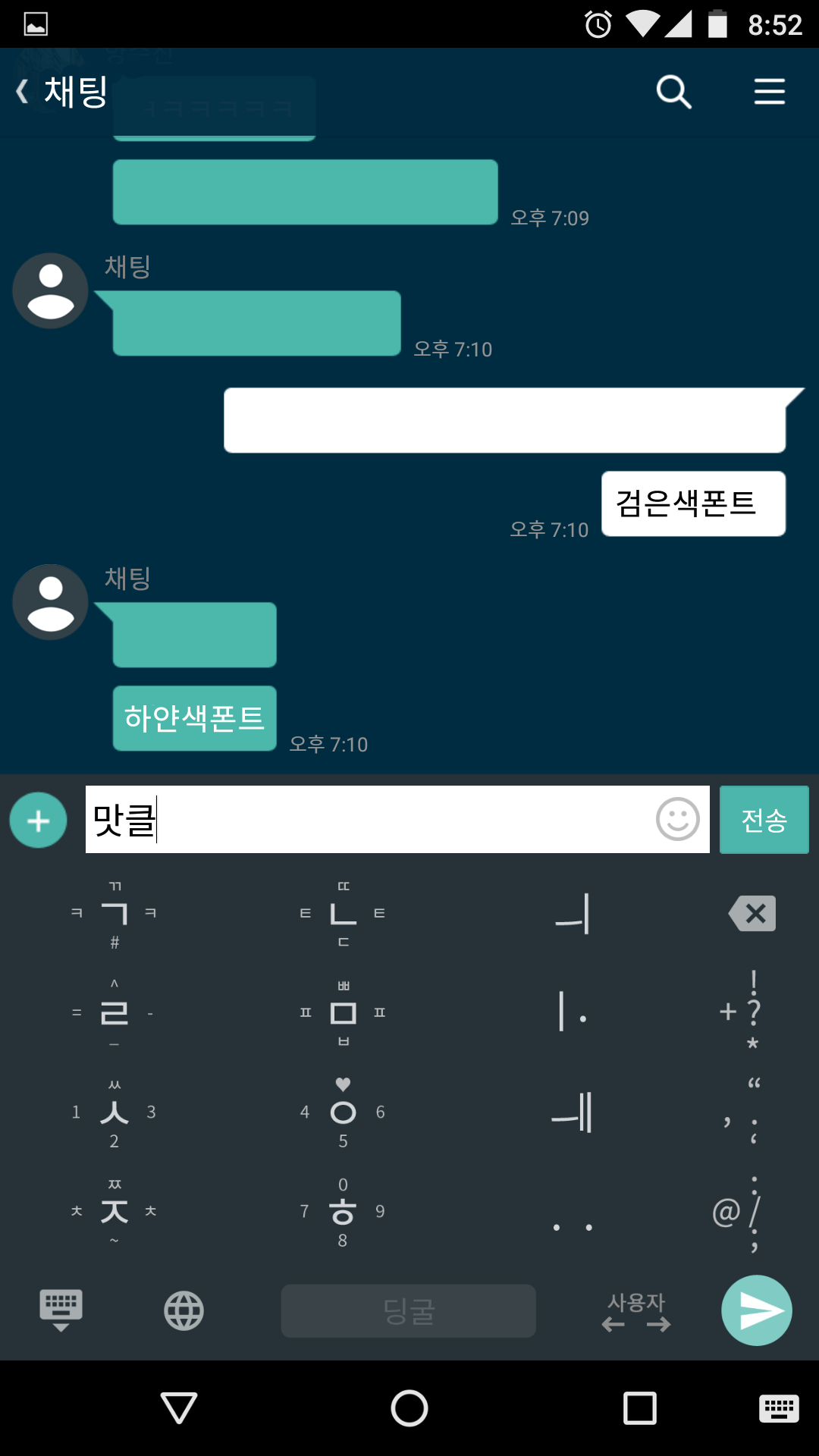Focus the message input field
The height and width of the screenshot is (1456, 819).
[x=364, y=820]
